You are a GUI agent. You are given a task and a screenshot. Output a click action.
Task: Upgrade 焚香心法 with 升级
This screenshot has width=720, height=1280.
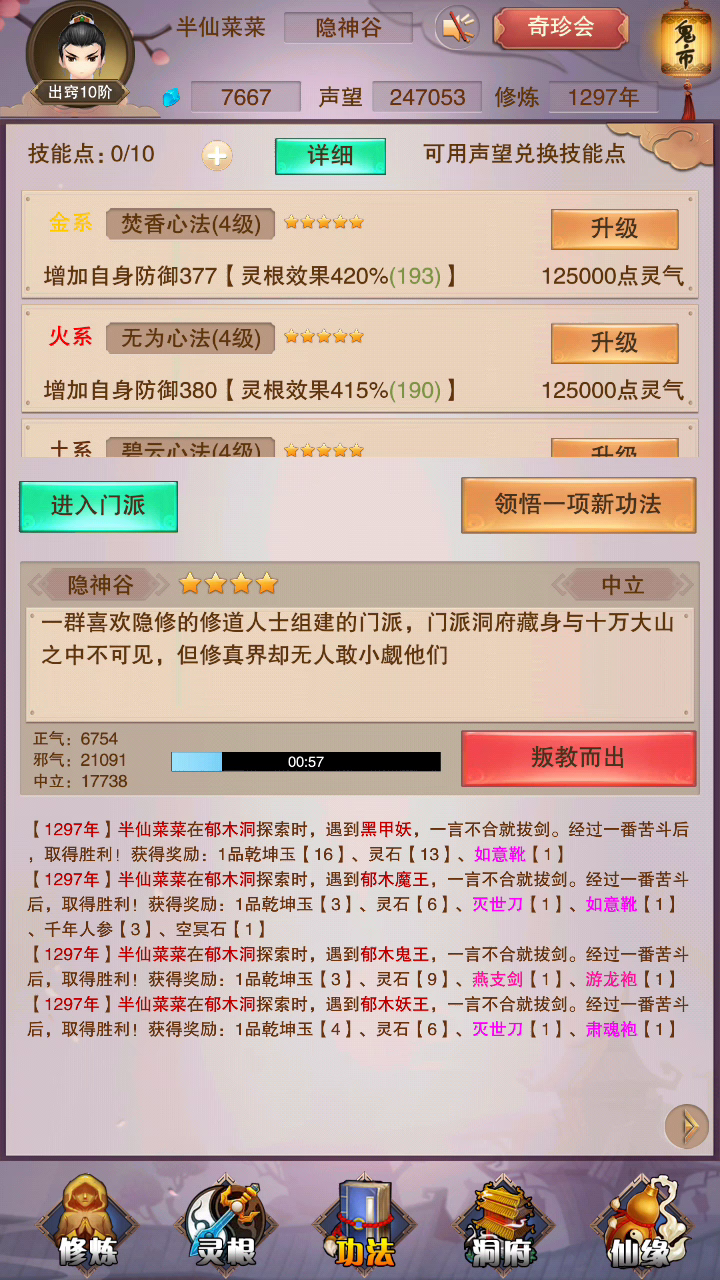coord(614,229)
